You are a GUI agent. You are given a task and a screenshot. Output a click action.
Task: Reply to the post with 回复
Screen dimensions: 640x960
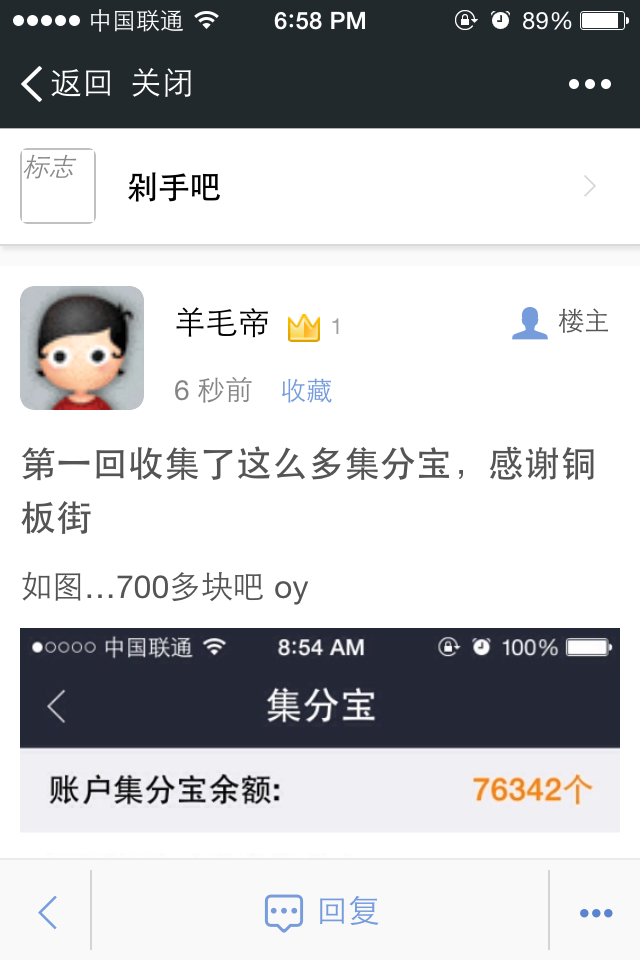pos(322,911)
